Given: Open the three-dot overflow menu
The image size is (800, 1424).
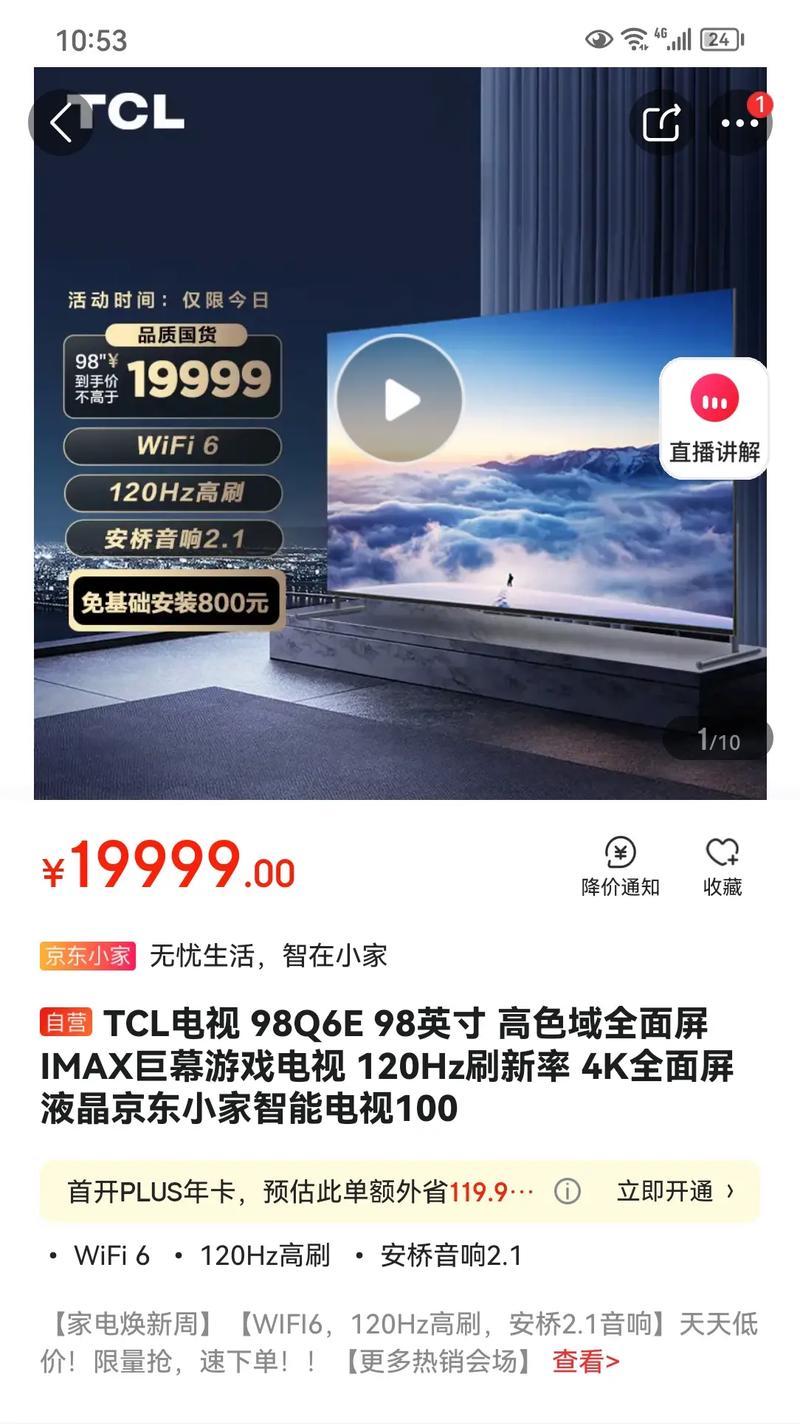Looking at the screenshot, I should pyautogui.click(x=740, y=122).
